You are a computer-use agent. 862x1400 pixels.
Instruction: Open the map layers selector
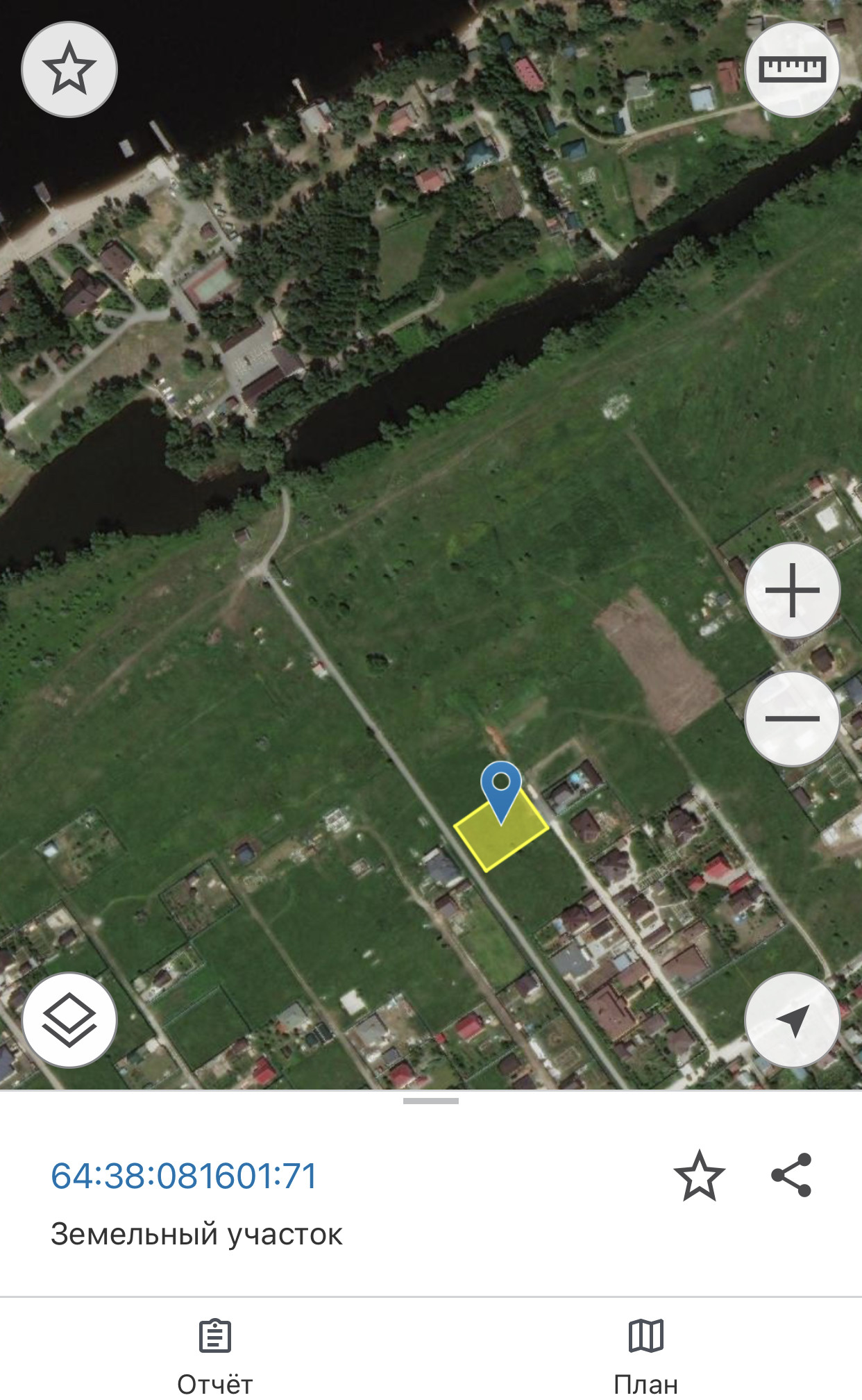69,1019
